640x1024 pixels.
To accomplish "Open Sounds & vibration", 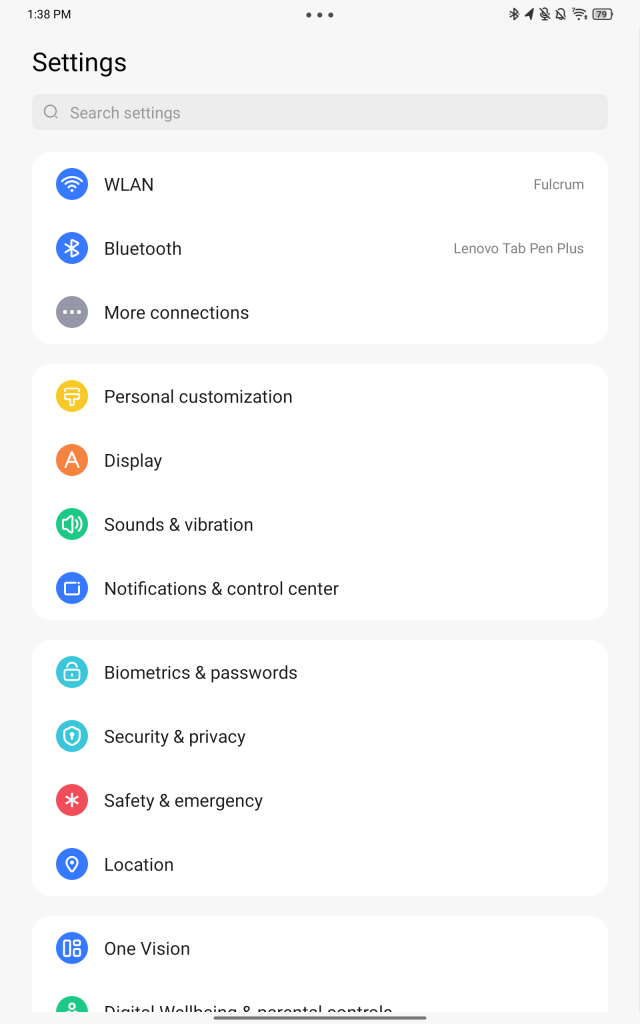I will [320, 525].
